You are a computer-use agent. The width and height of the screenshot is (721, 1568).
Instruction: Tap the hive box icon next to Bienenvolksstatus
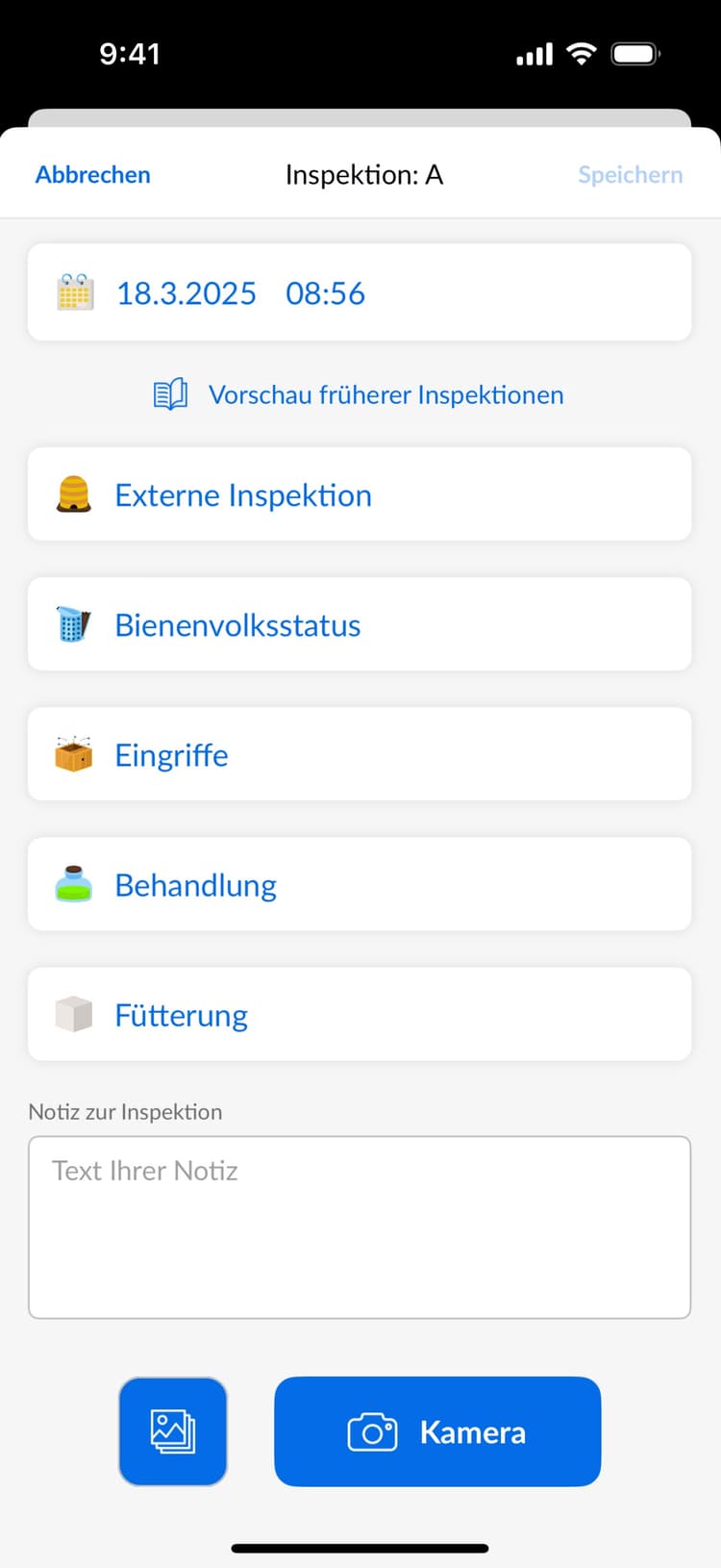coord(72,624)
